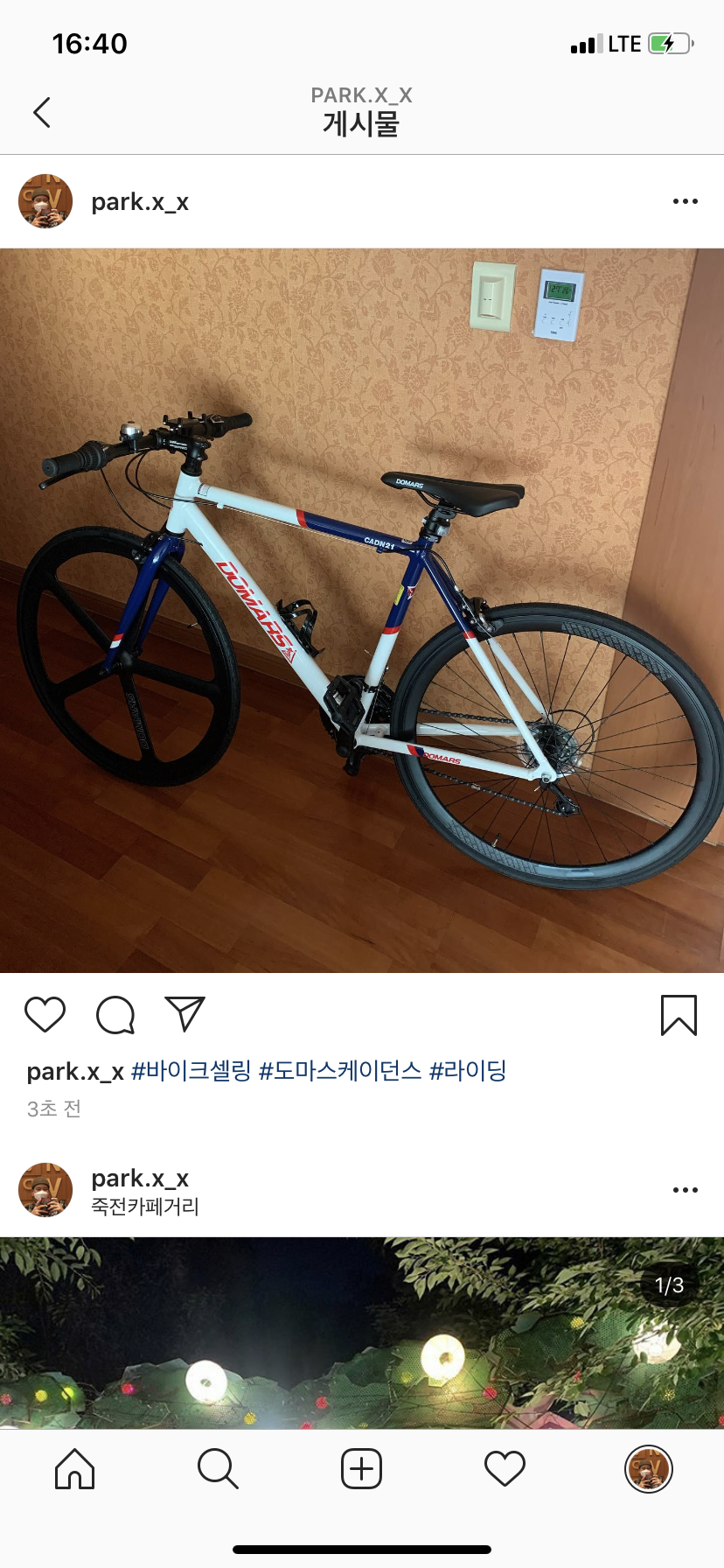Go back using the top arrow
The height and width of the screenshot is (1568, 724).
click(x=41, y=112)
